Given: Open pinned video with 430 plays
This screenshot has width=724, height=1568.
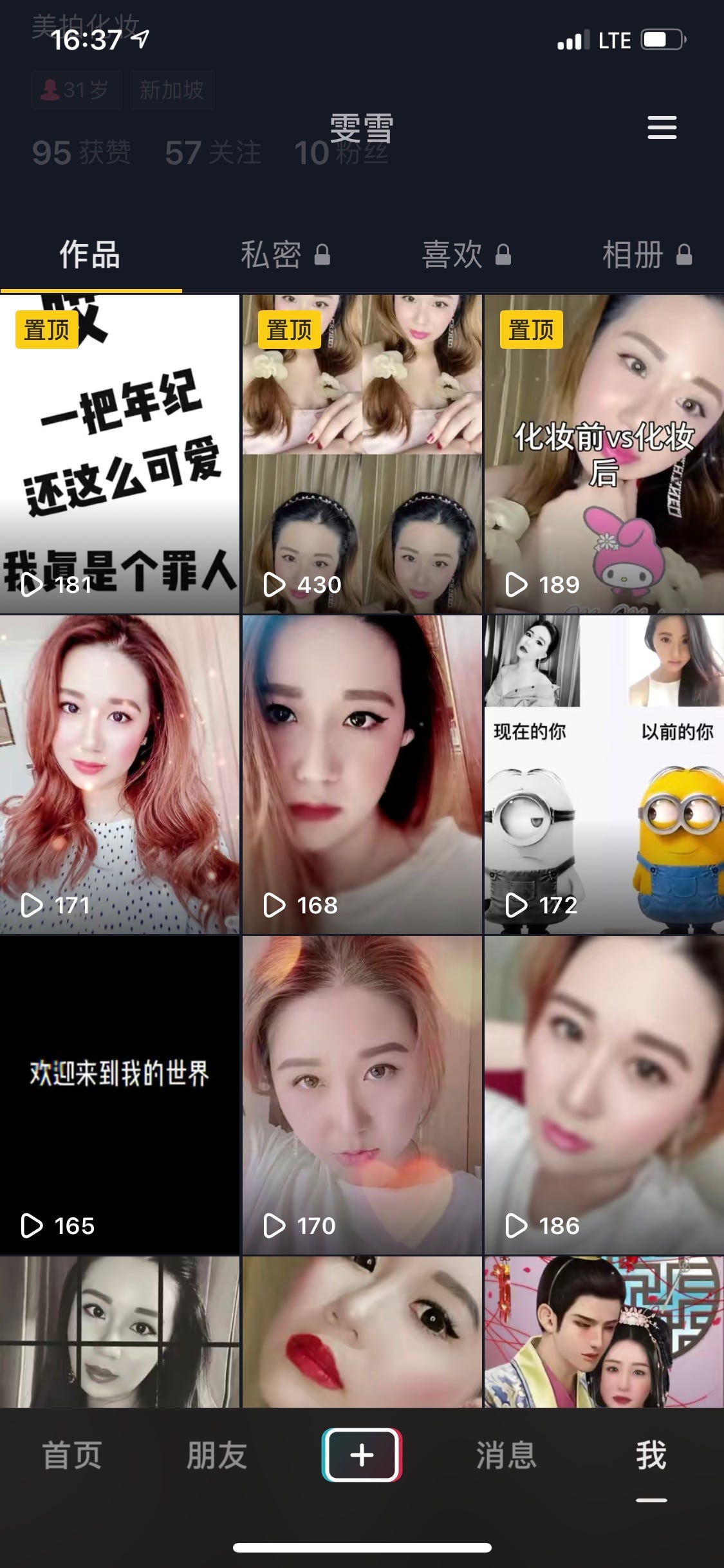Looking at the screenshot, I should (362, 454).
